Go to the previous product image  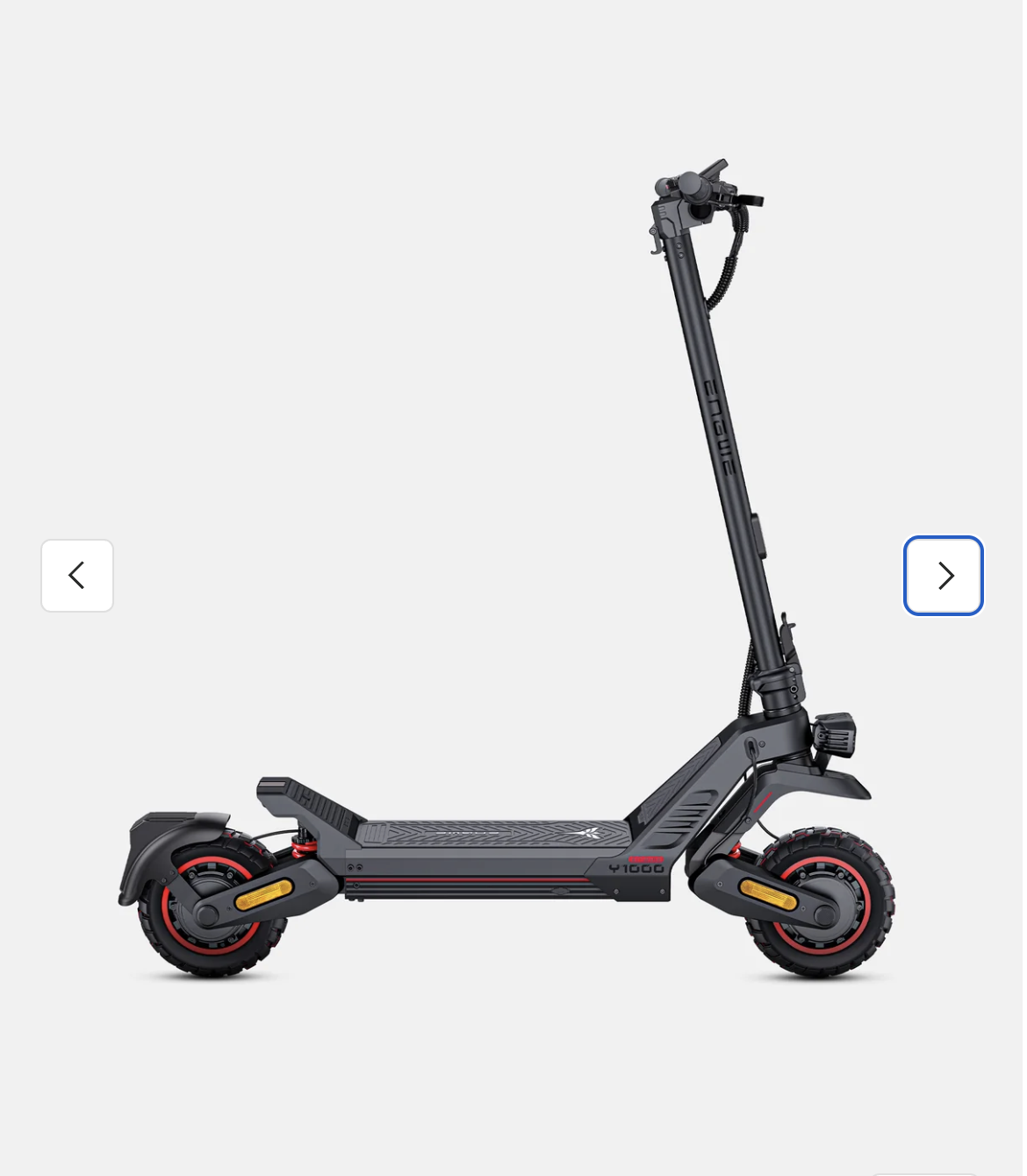(x=77, y=576)
